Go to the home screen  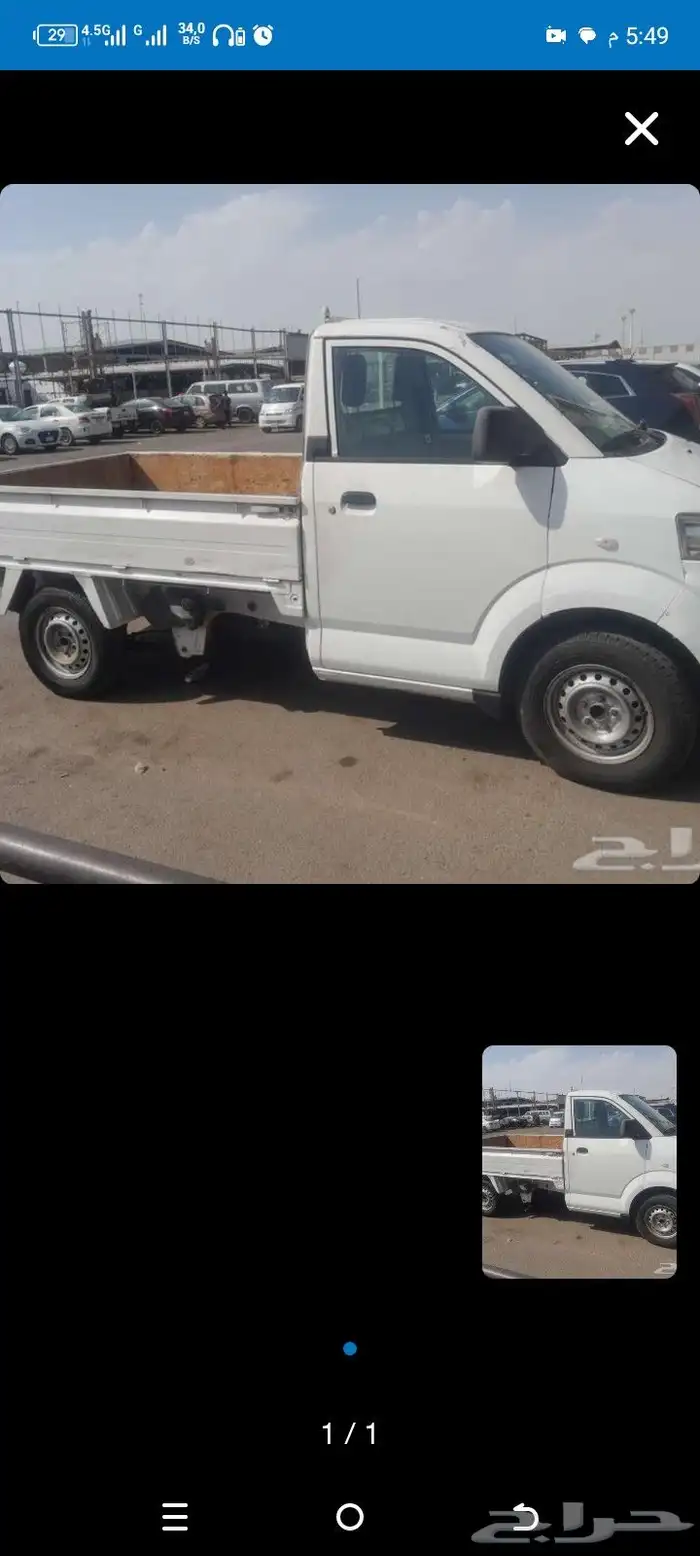(350, 1516)
